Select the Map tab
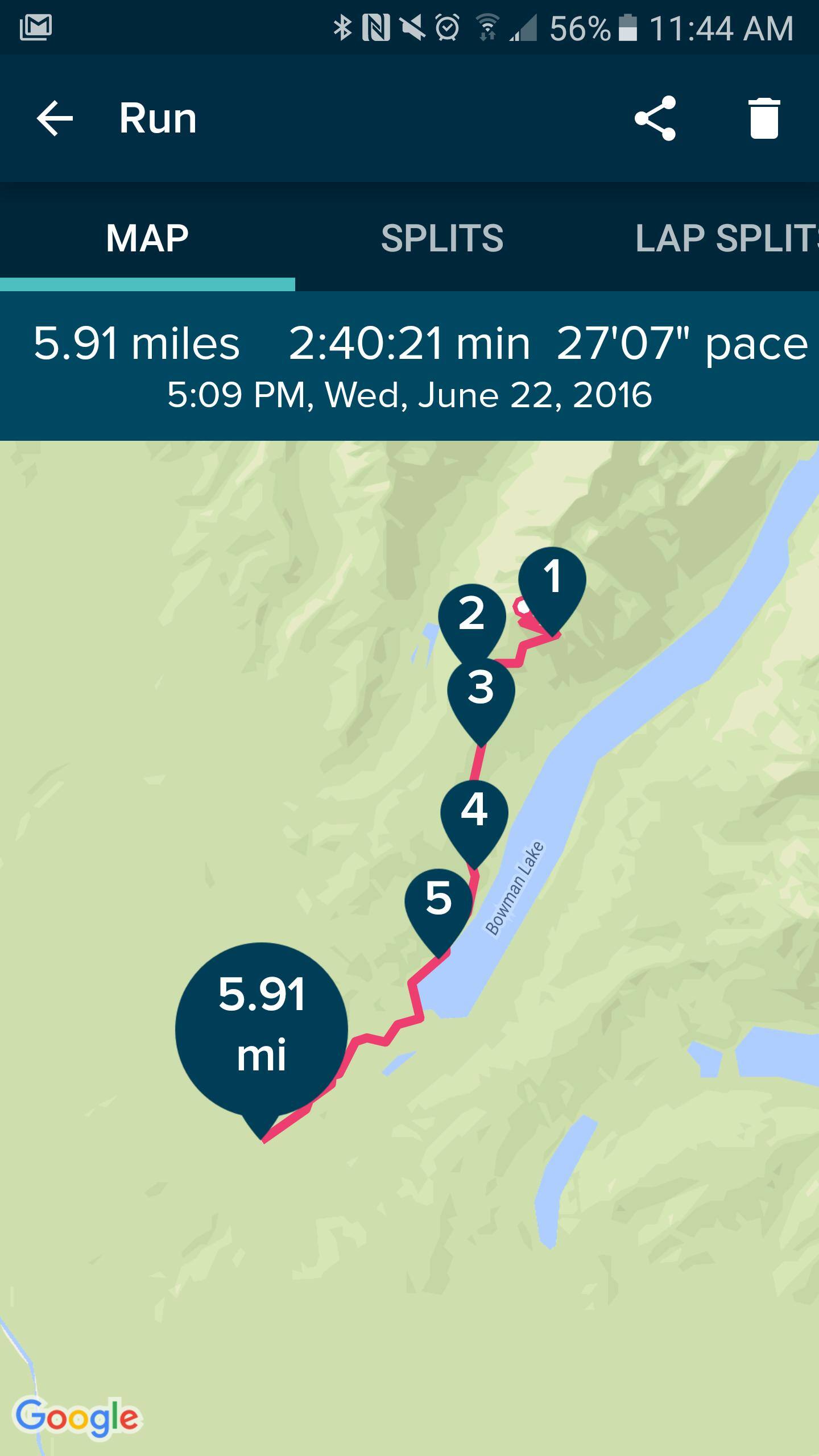 click(147, 238)
